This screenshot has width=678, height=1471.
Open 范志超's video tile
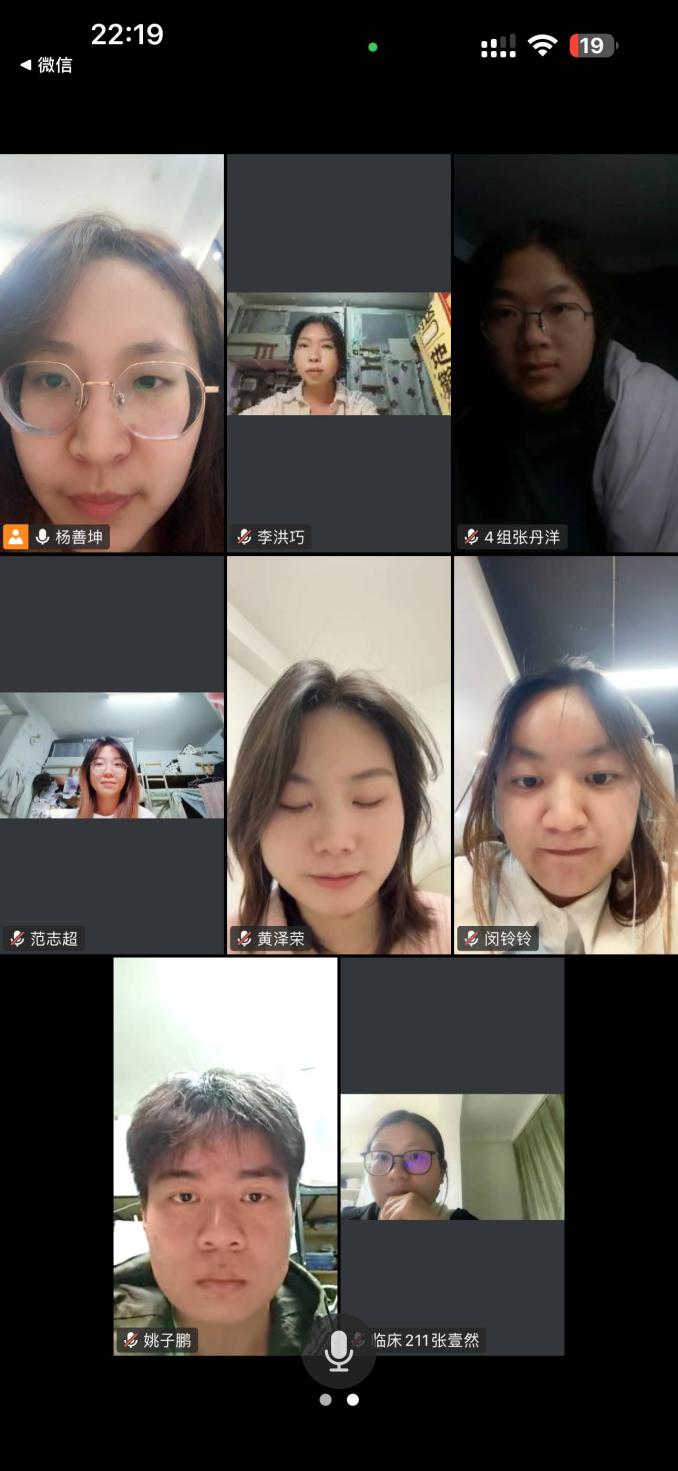[x=111, y=755]
